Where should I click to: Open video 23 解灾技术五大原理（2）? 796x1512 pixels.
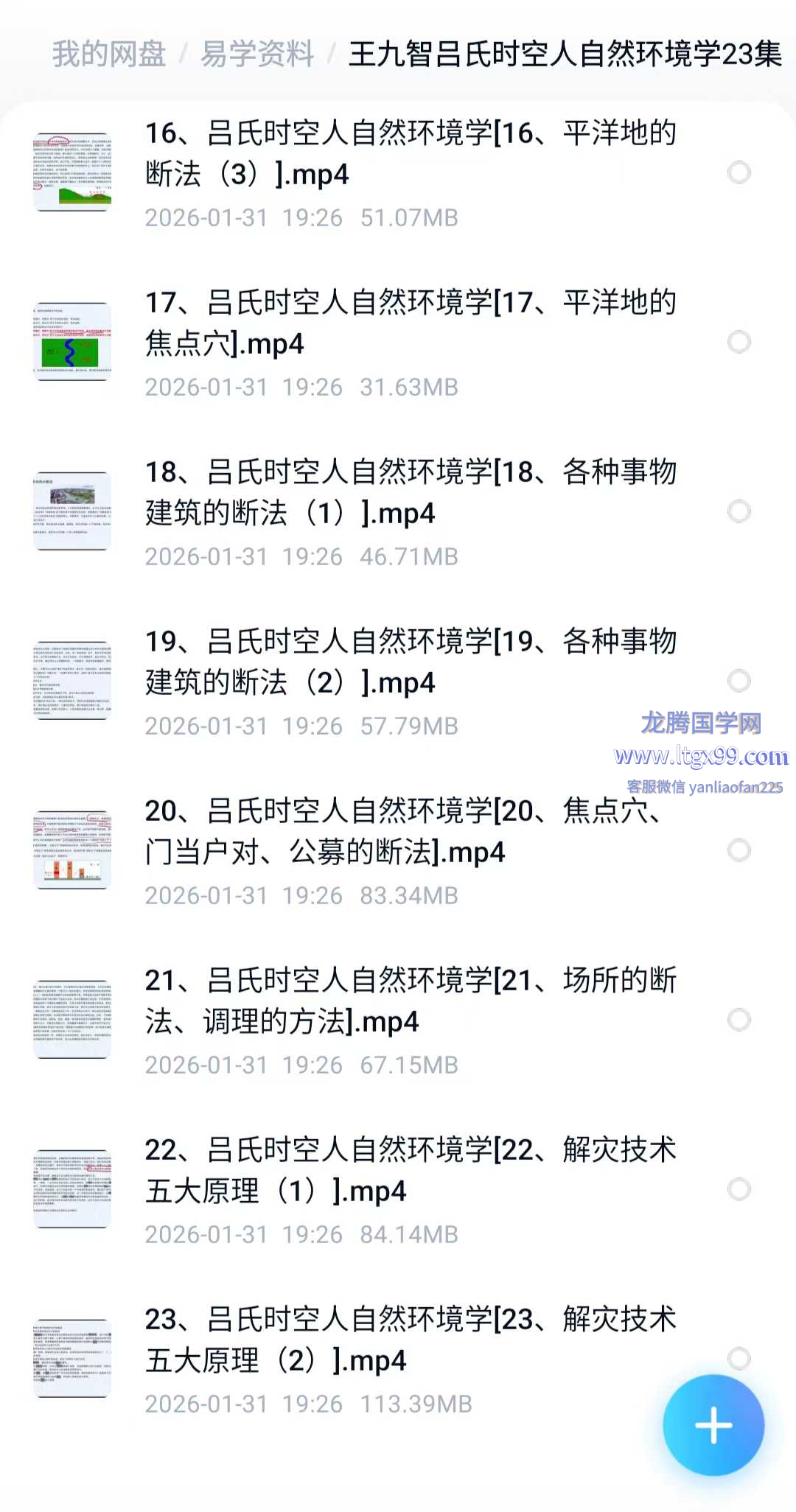pyautogui.click(x=410, y=1340)
